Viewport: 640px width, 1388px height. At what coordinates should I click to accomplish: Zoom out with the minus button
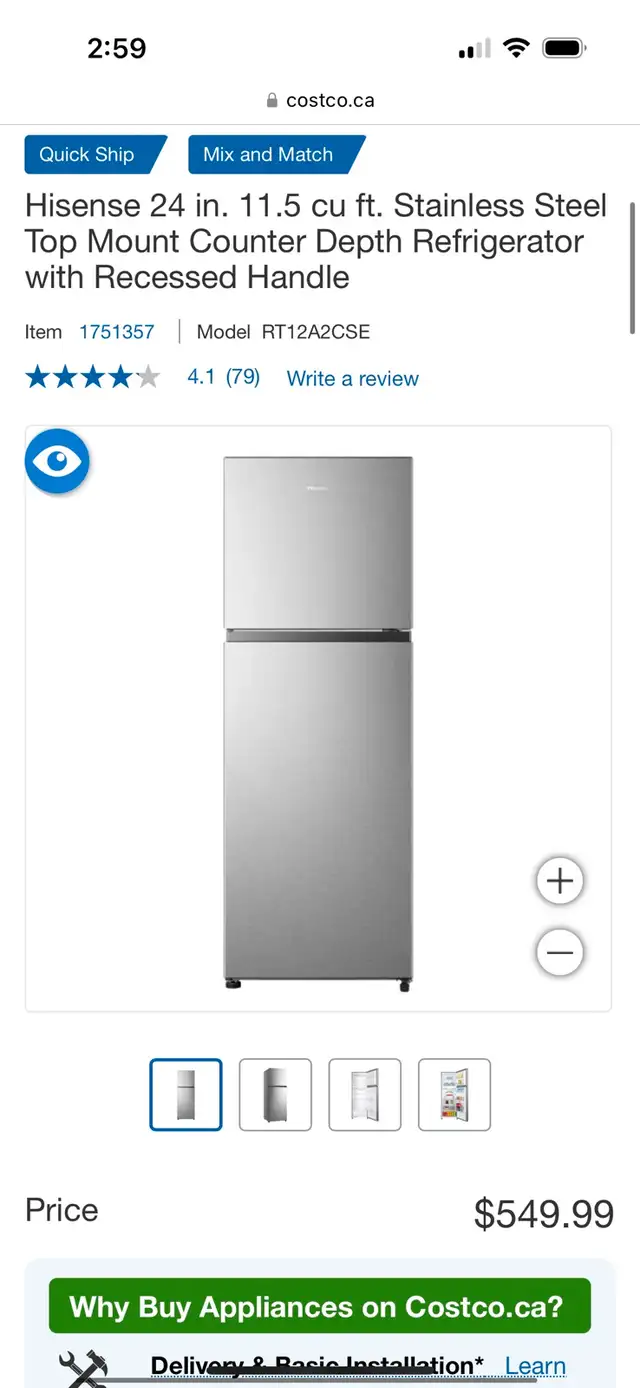click(560, 952)
